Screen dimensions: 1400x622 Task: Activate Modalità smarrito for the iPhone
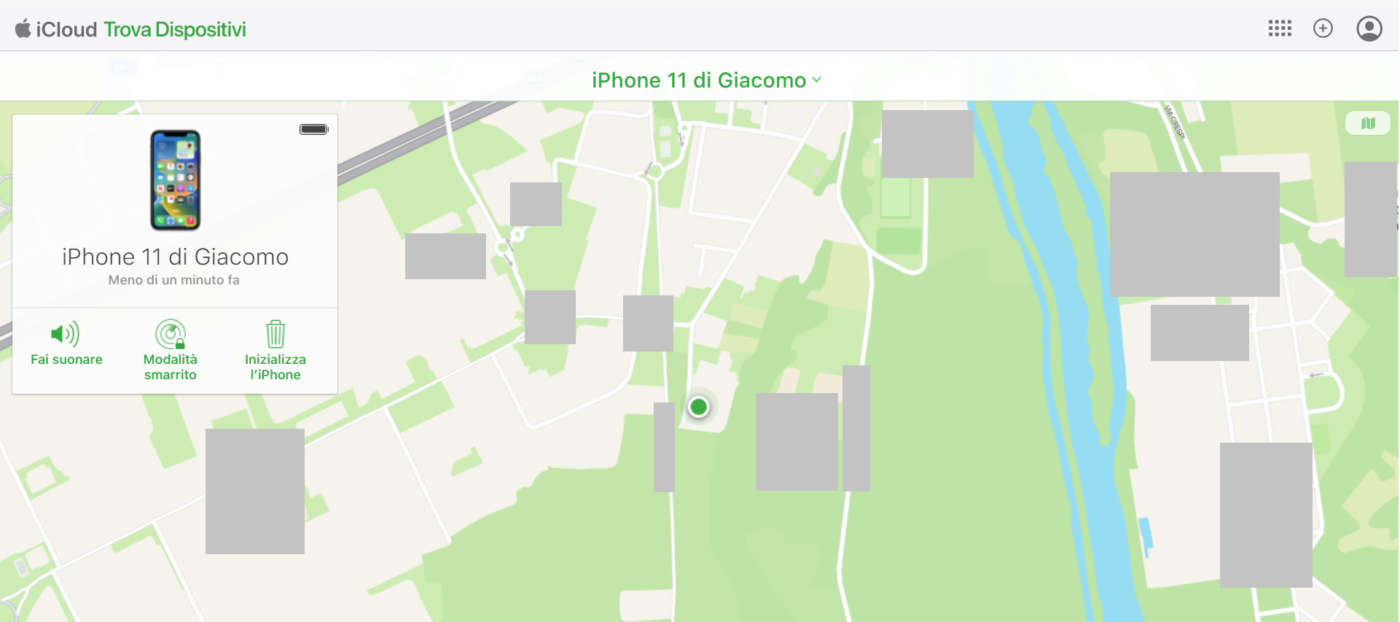(x=170, y=349)
